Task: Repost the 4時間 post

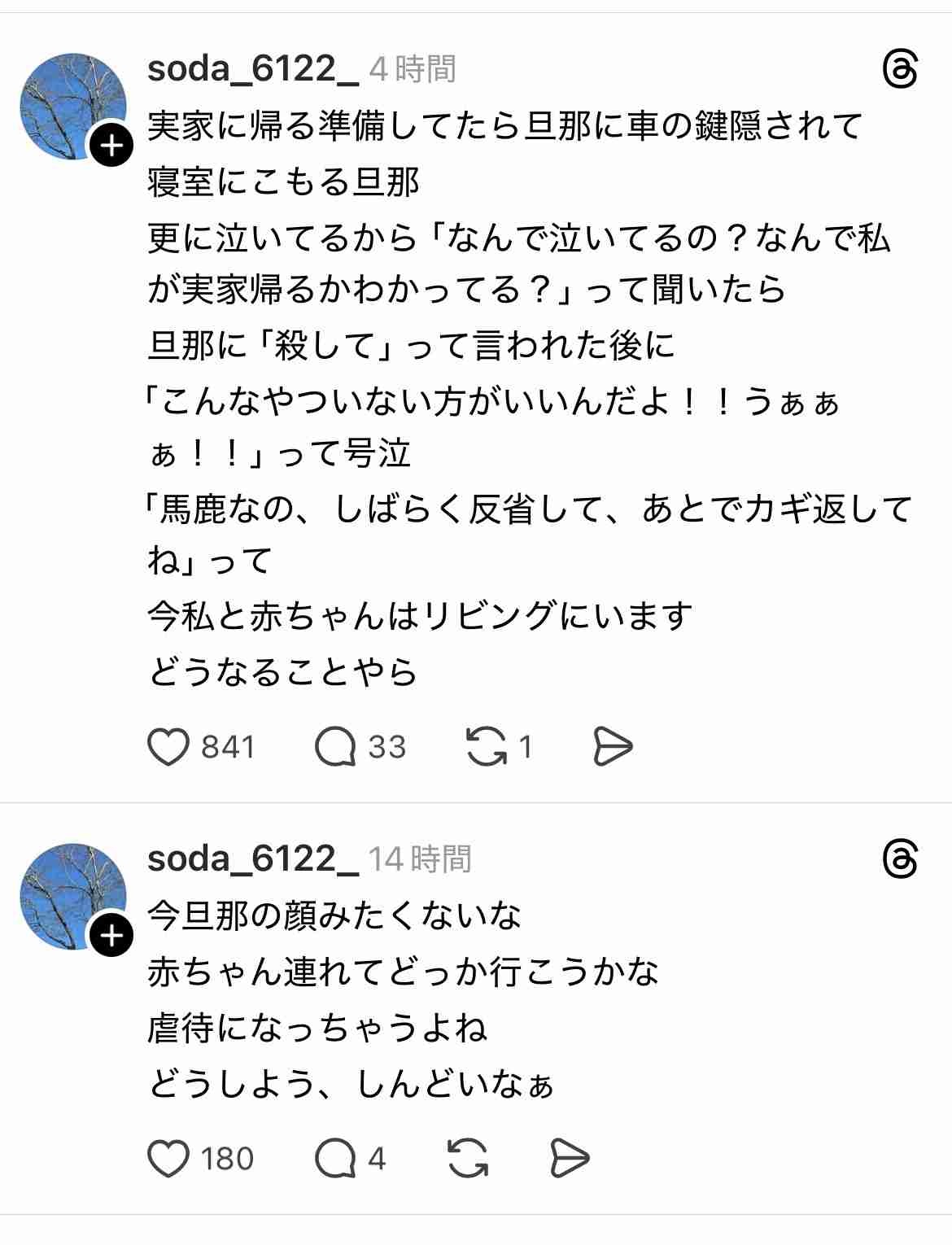Action: tap(486, 747)
